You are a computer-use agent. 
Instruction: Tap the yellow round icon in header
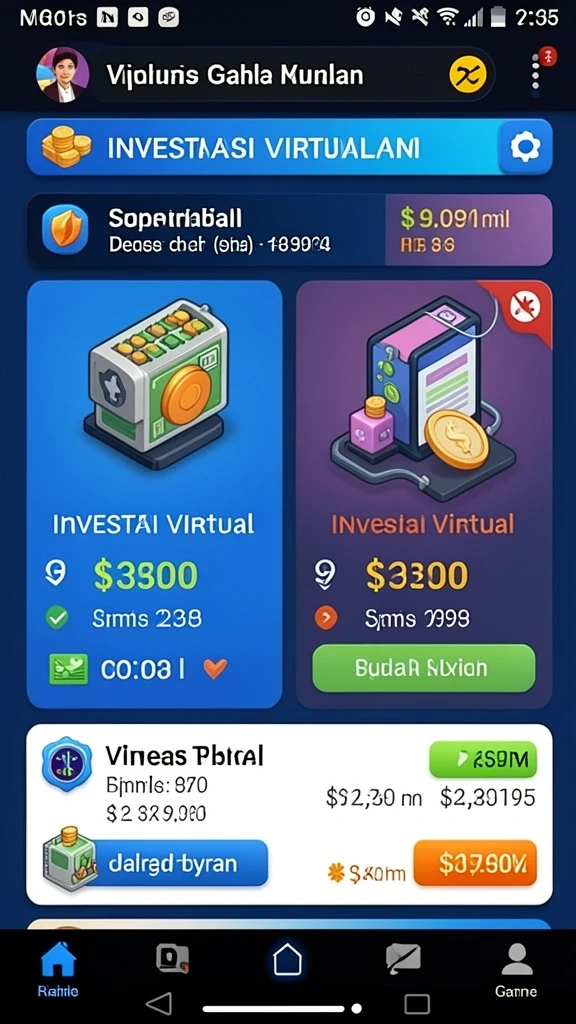pyautogui.click(x=468, y=75)
